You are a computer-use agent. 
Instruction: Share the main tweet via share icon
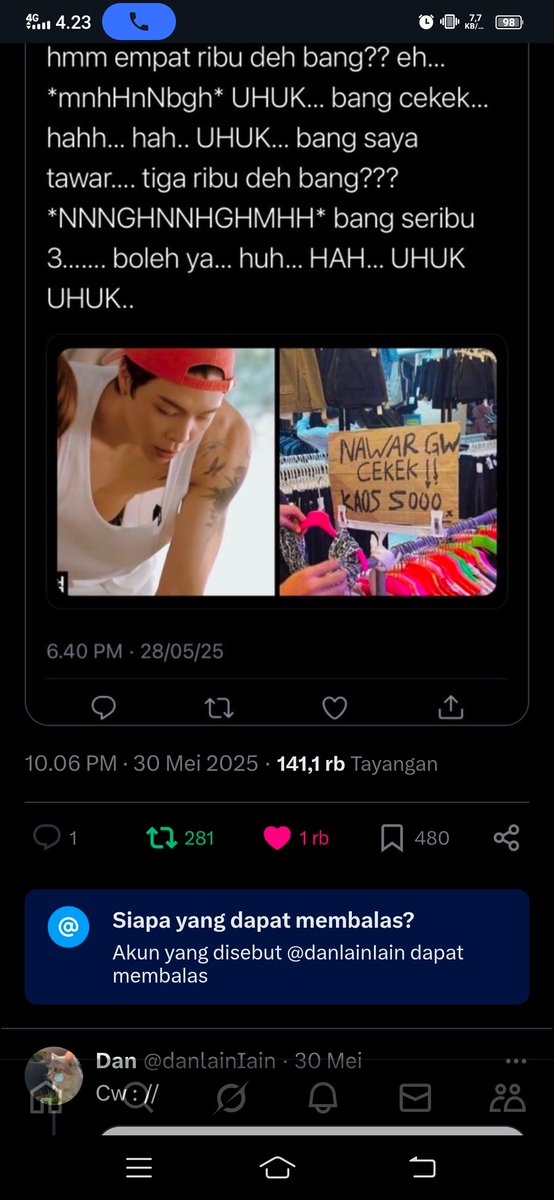507,838
